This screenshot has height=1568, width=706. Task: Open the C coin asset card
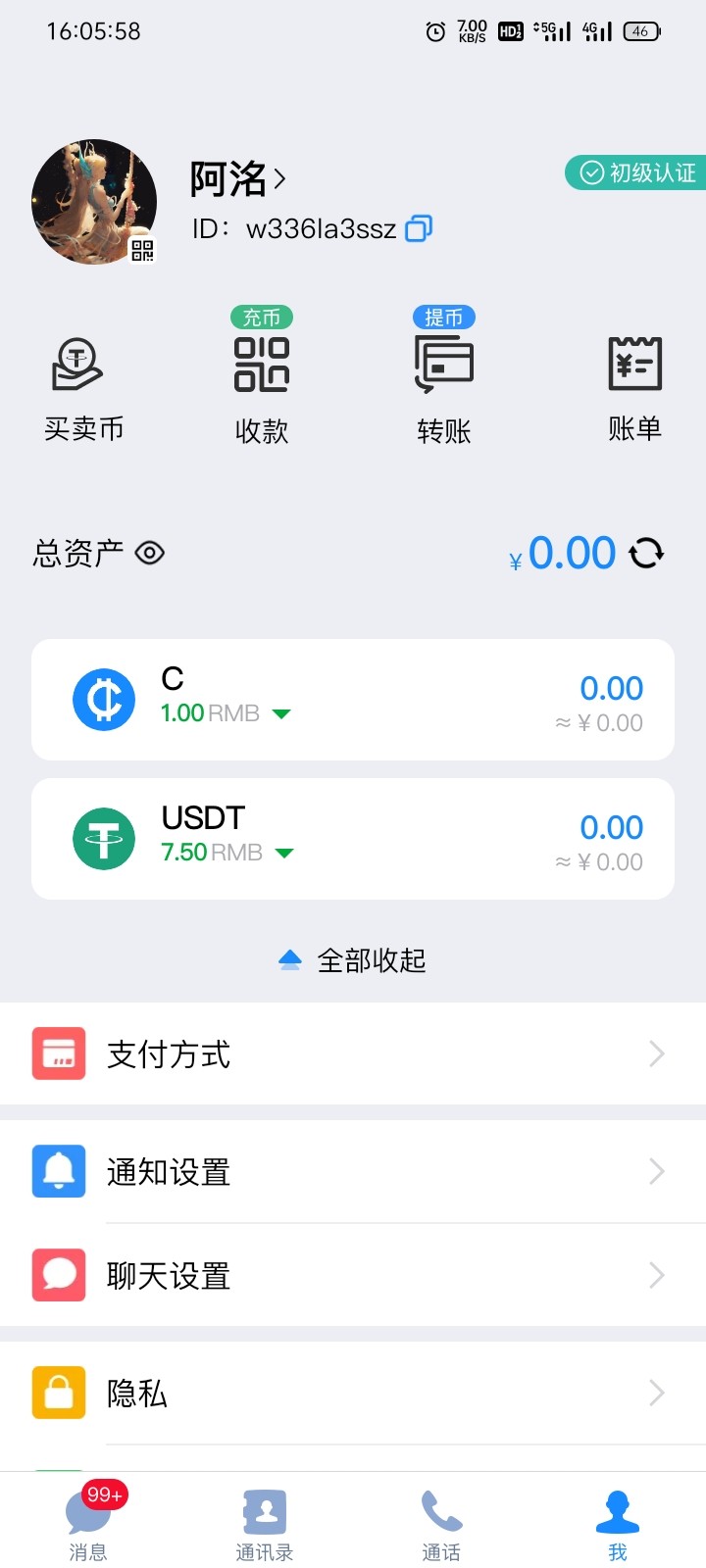tap(353, 700)
